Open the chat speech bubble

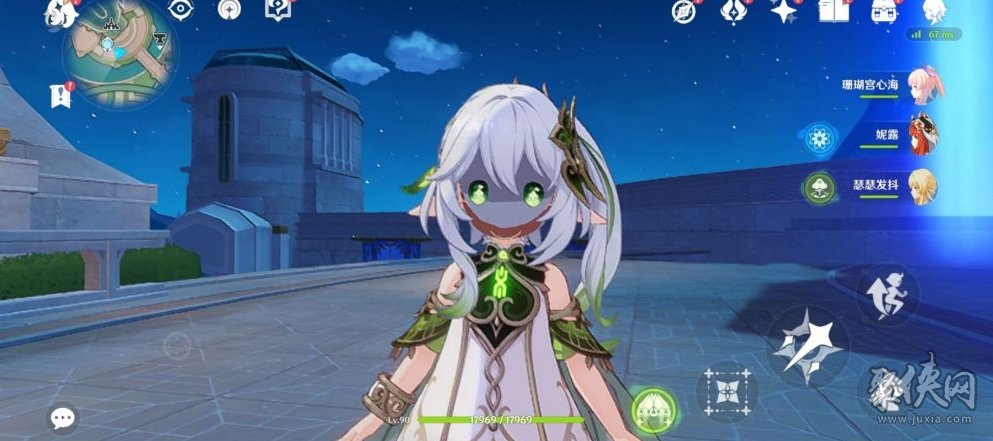pos(64,418)
